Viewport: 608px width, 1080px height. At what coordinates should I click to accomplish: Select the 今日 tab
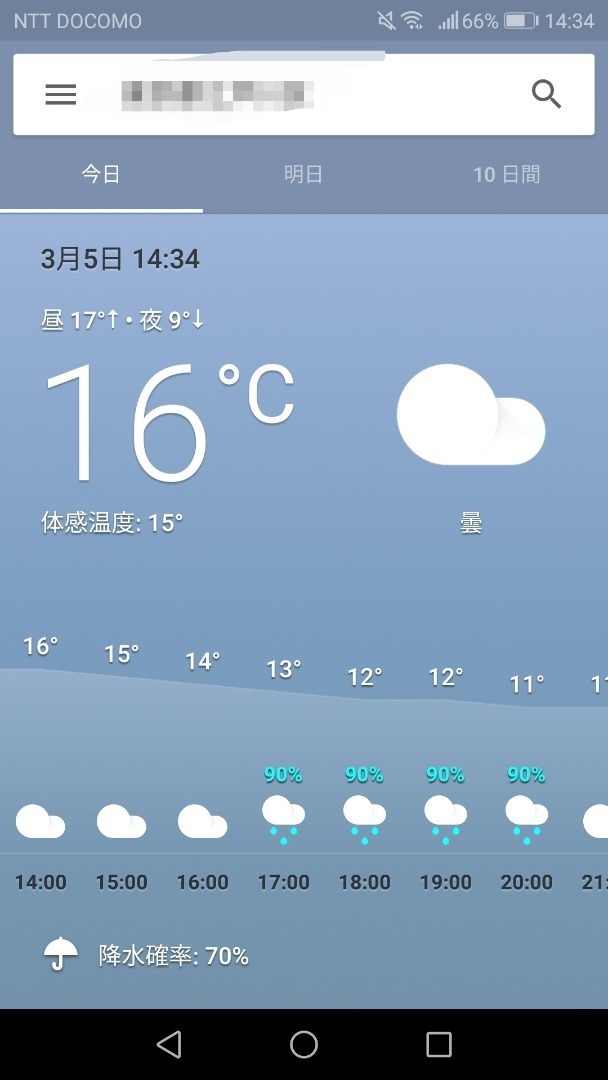click(101, 174)
